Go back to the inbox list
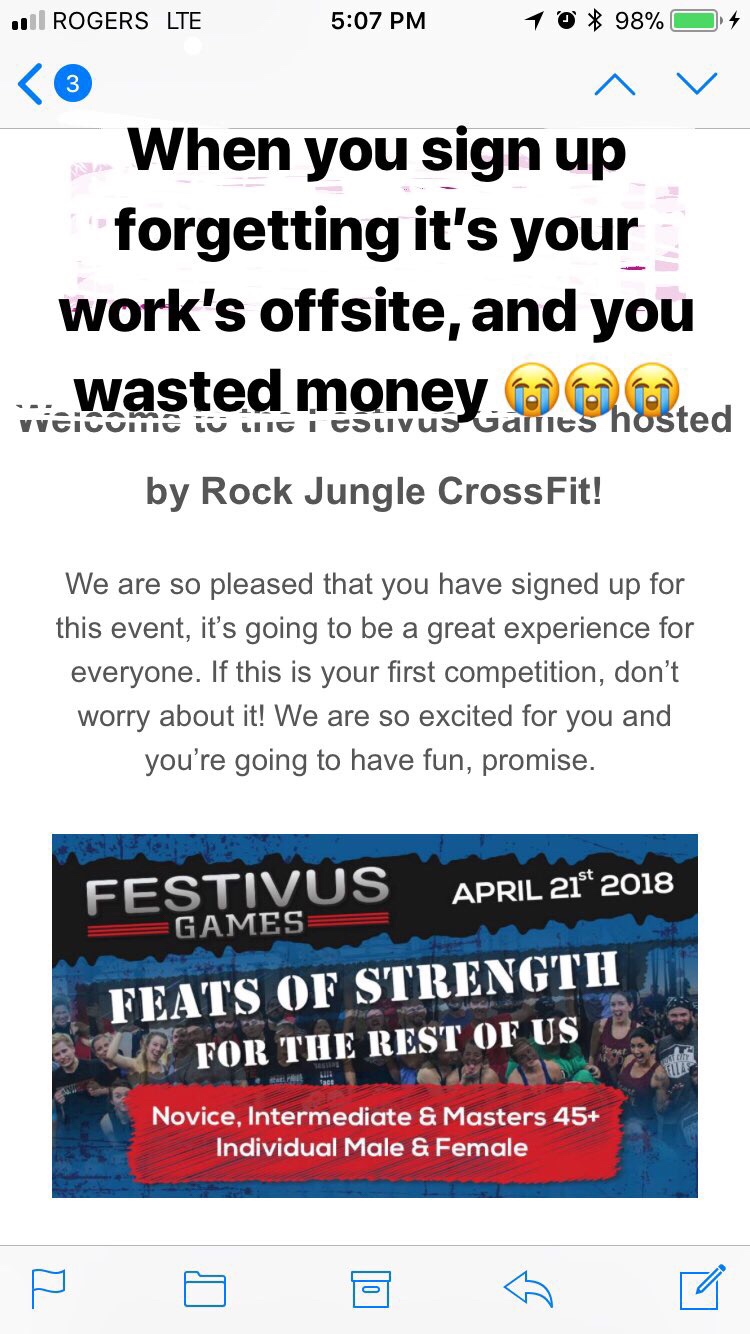 52,84
